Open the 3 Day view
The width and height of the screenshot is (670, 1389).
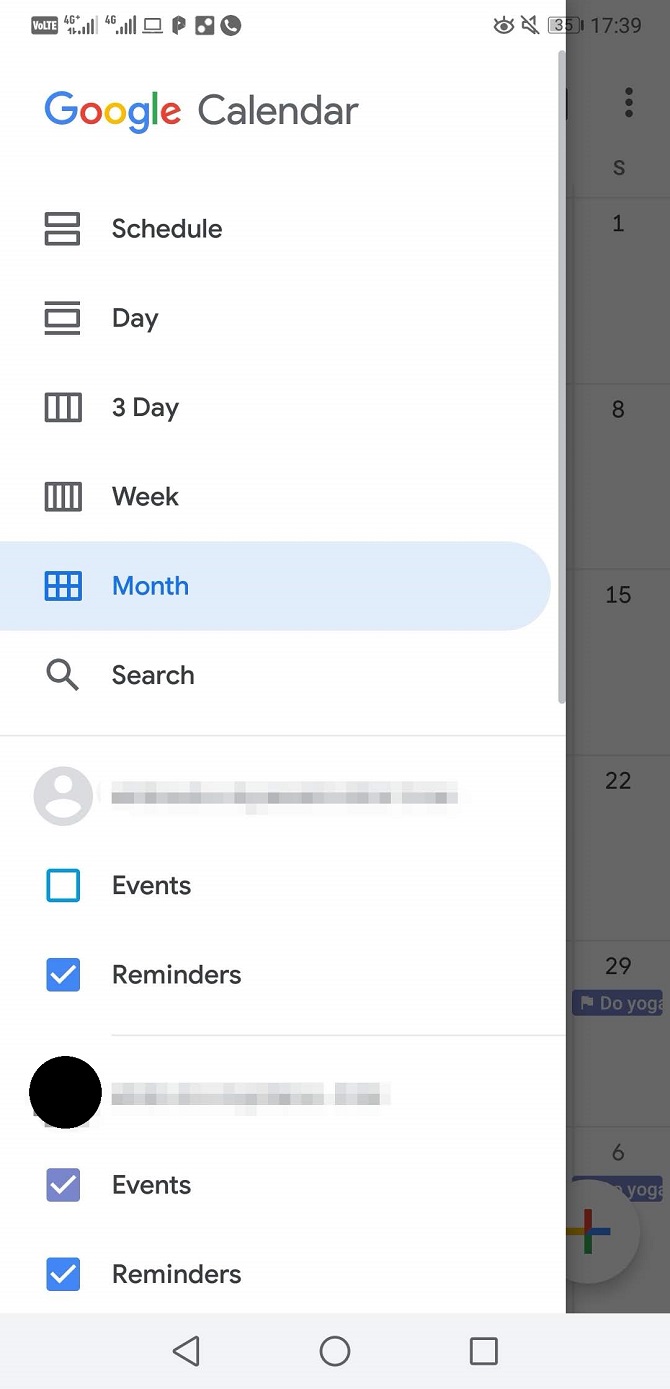pos(144,408)
